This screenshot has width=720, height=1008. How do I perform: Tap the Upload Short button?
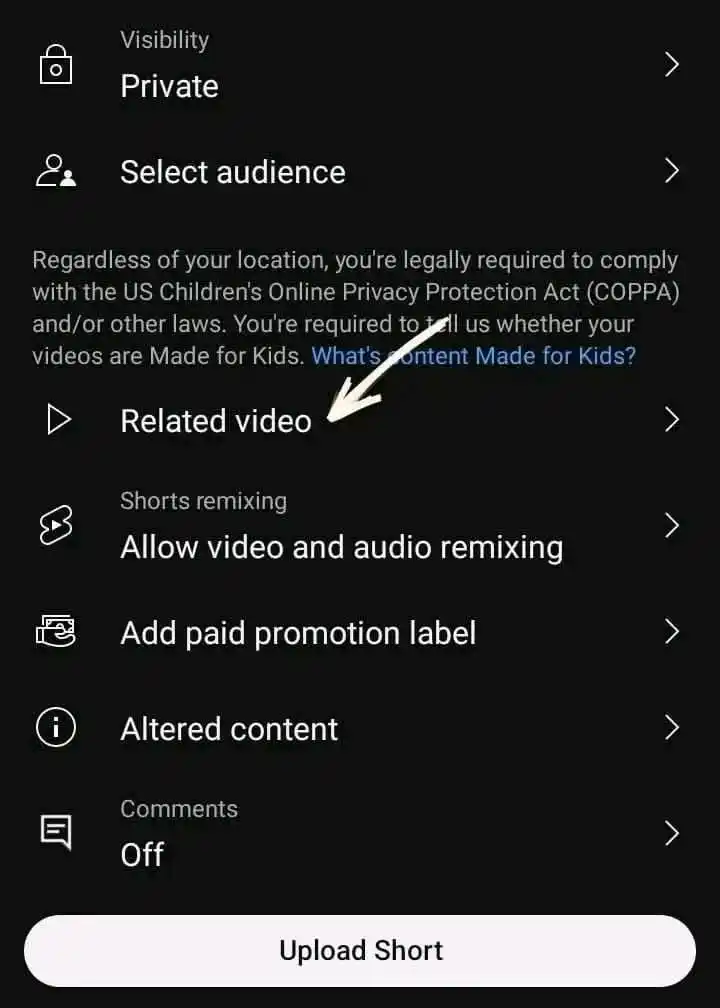pyautogui.click(x=360, y=950)
